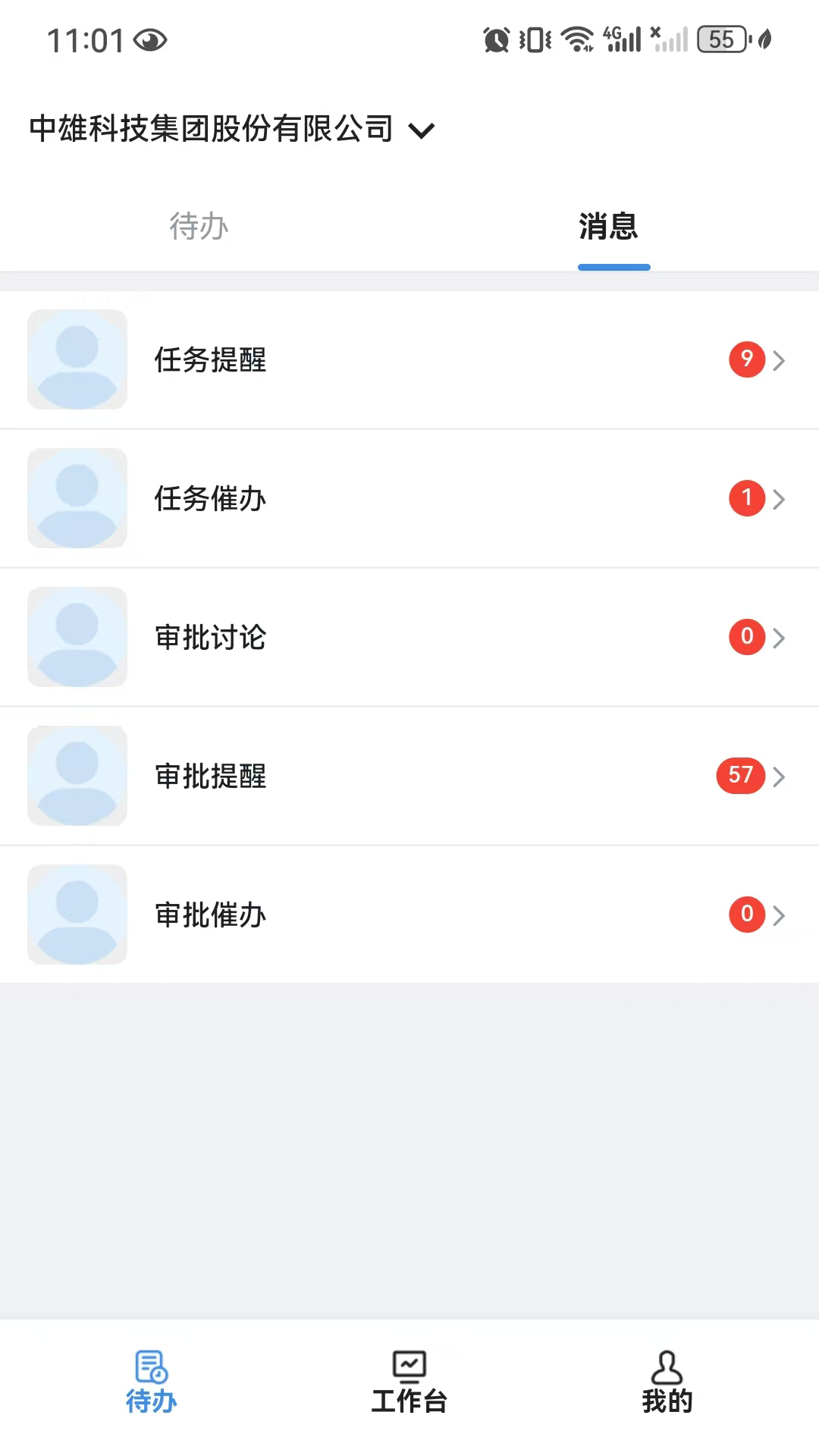Tap the avatar icon next to 审批催办
The image size is (819, 1456).
(77, 915)
